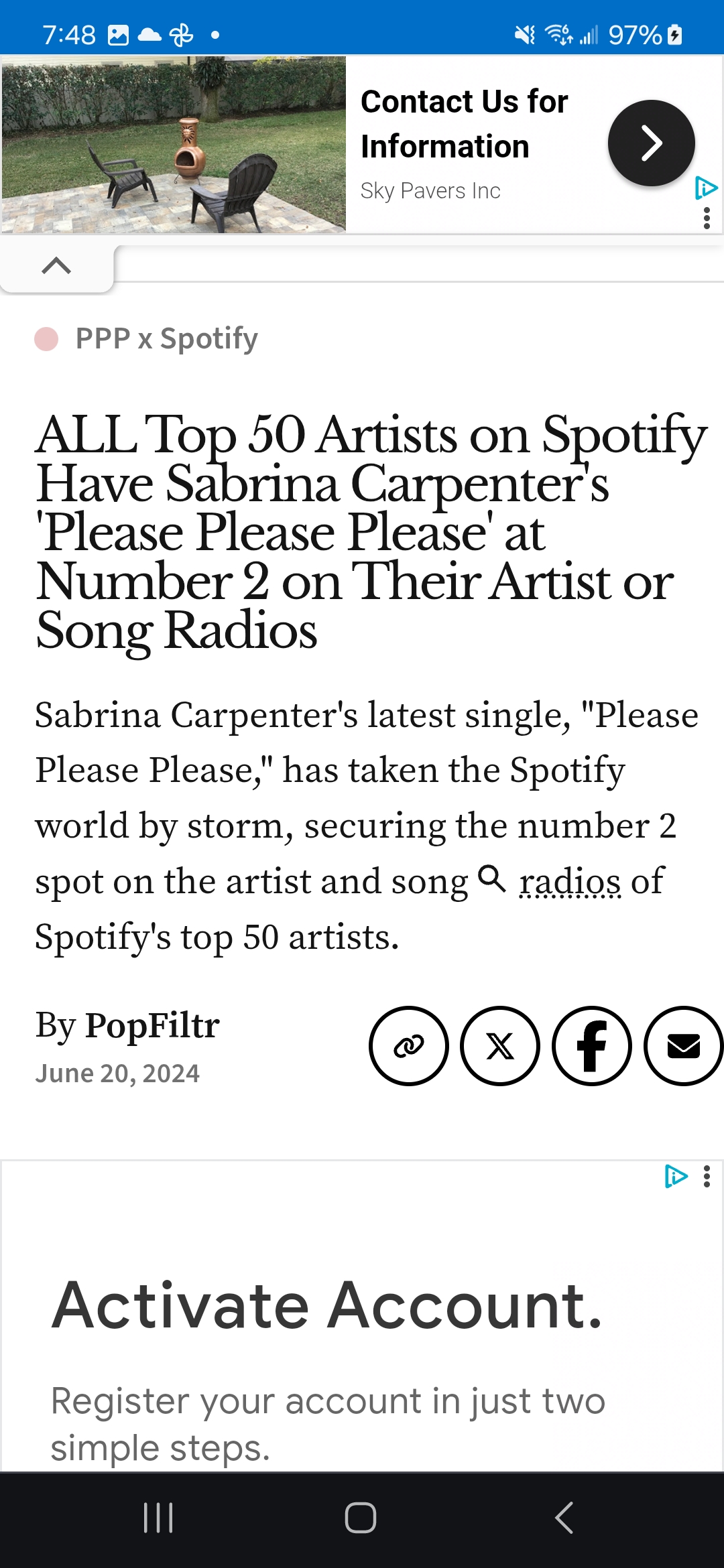Share the article on Facebook
Screen dimensions: 724x1568
click(x=592, y=1046)
